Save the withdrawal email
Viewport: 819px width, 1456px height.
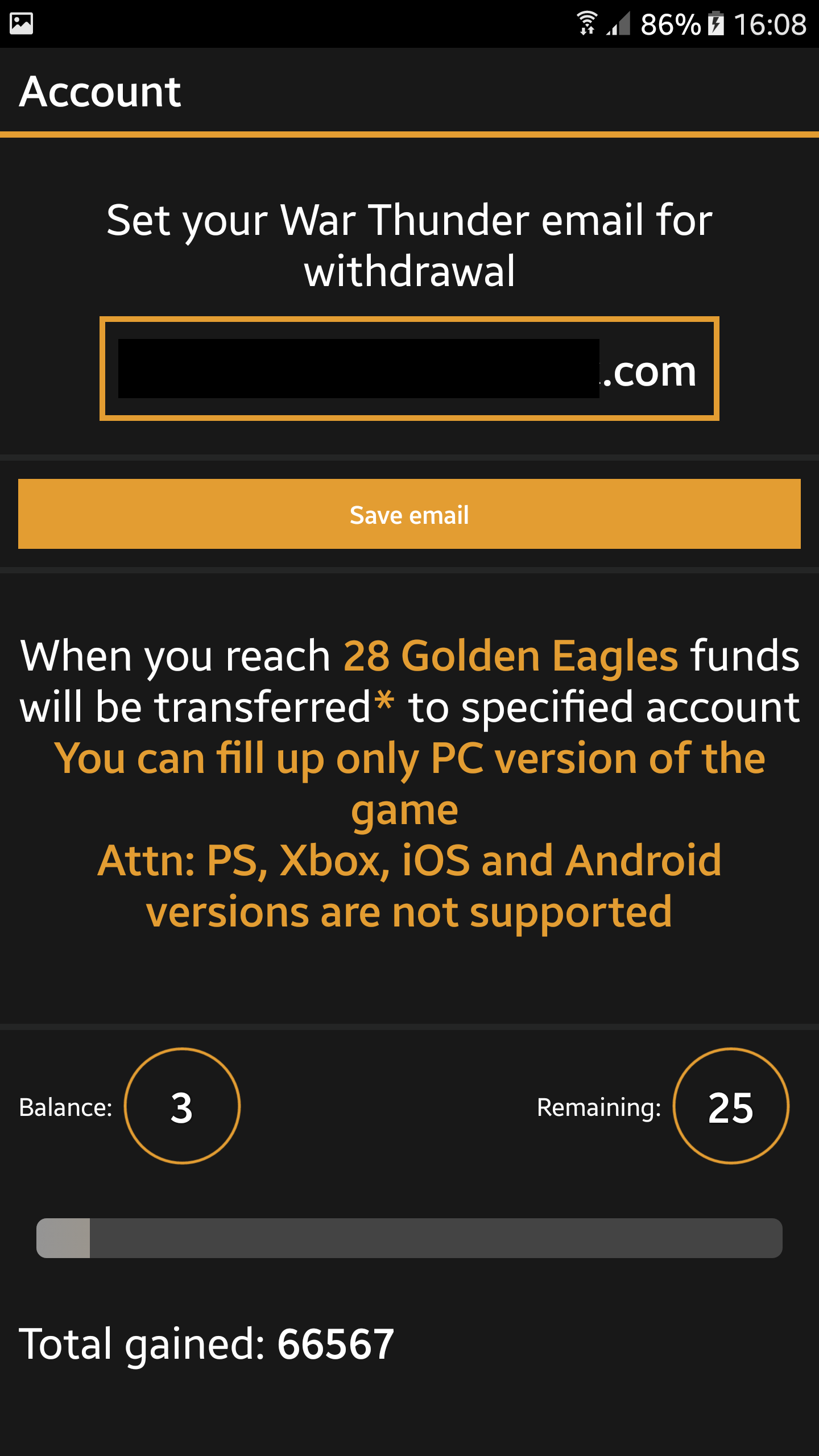click(409, 514)
